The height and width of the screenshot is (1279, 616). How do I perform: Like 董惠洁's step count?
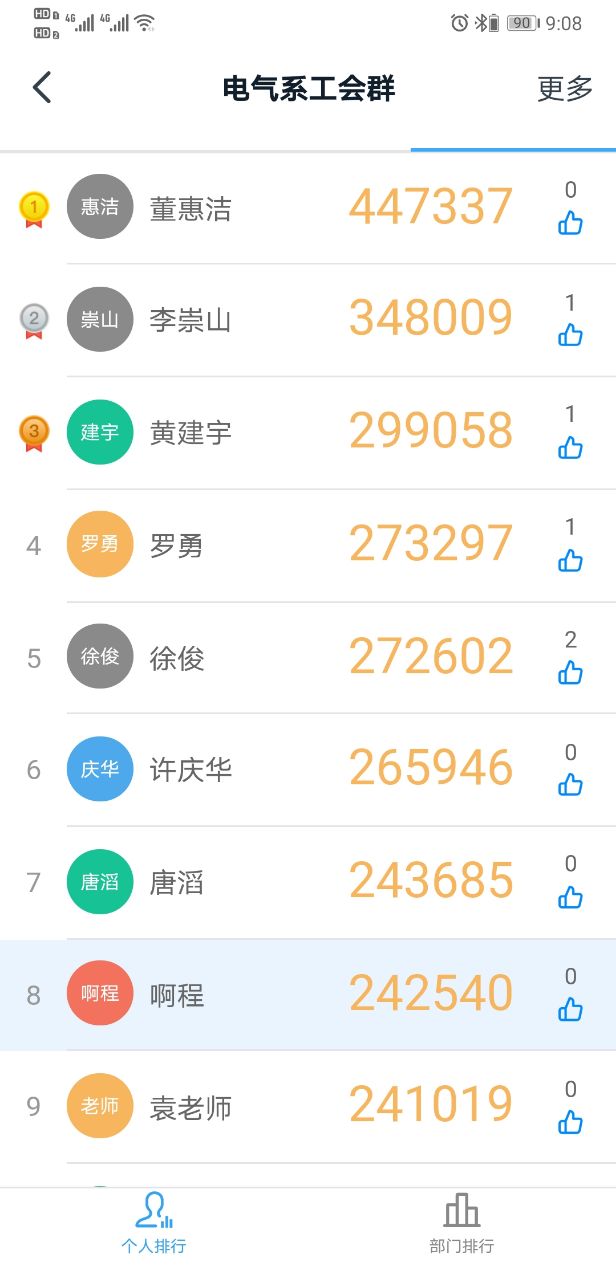tap(570, 223)
